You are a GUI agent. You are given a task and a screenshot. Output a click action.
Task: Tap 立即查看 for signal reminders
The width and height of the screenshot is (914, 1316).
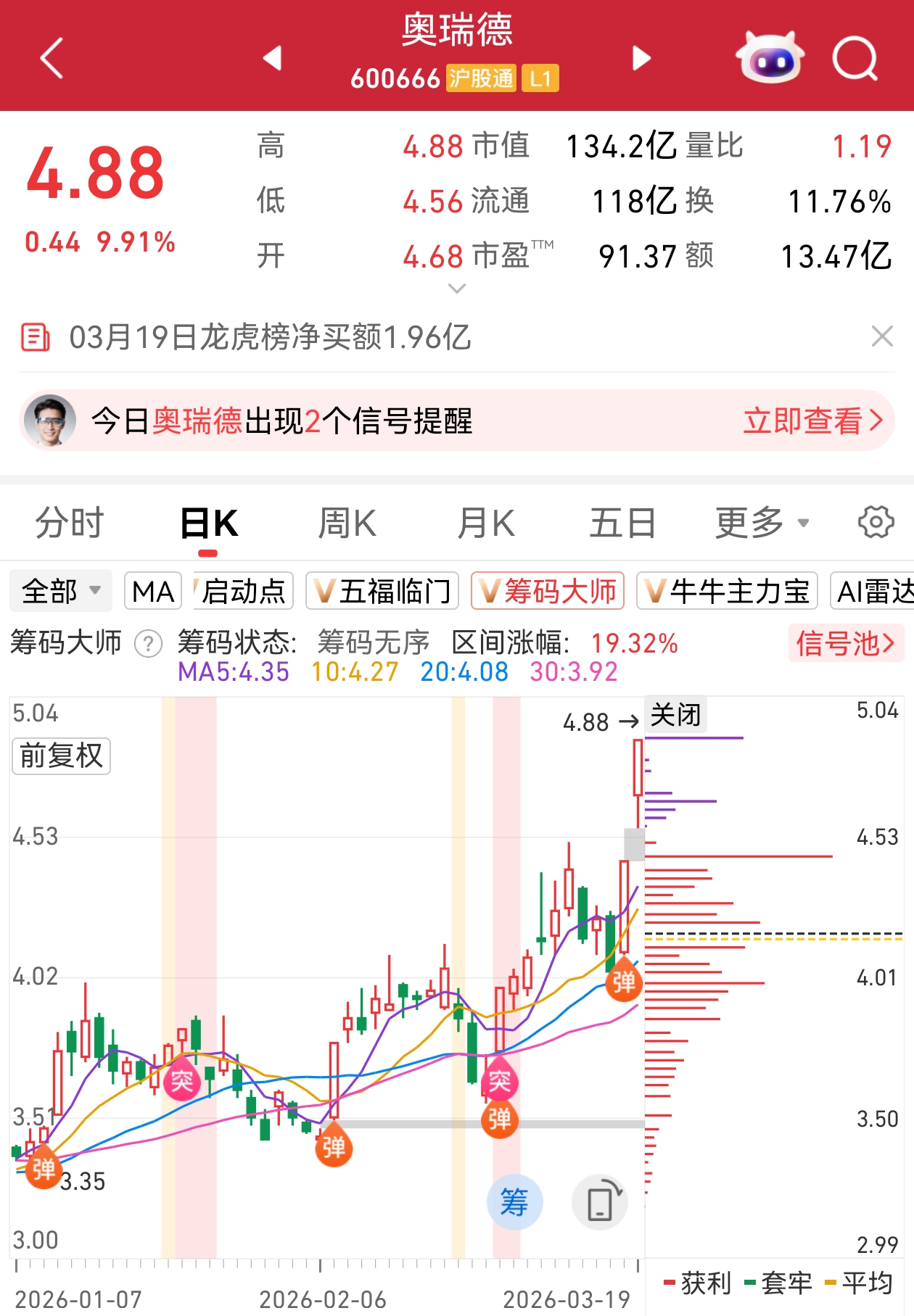tap(812, 421)
